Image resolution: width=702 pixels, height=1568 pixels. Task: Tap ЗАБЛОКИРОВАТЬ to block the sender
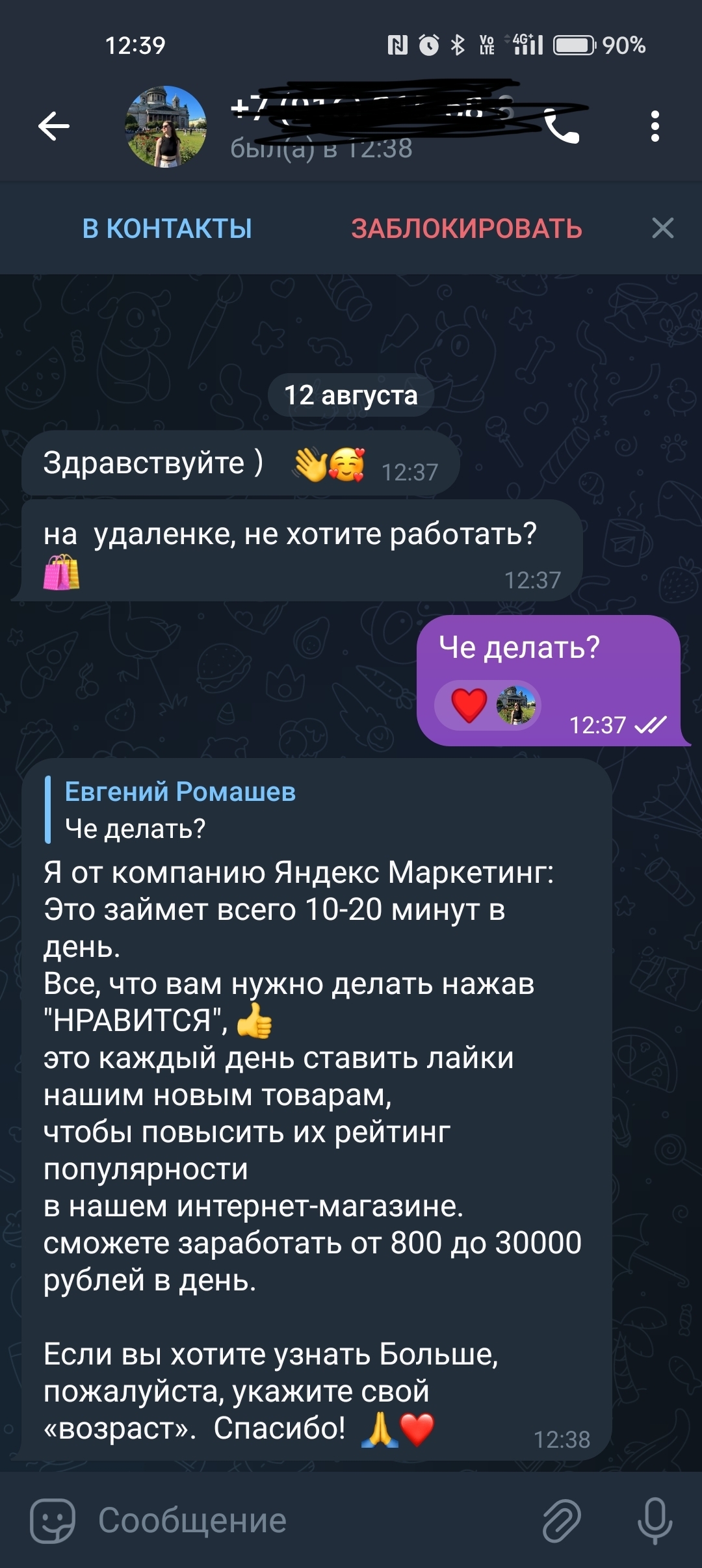[x=467, y=229]
